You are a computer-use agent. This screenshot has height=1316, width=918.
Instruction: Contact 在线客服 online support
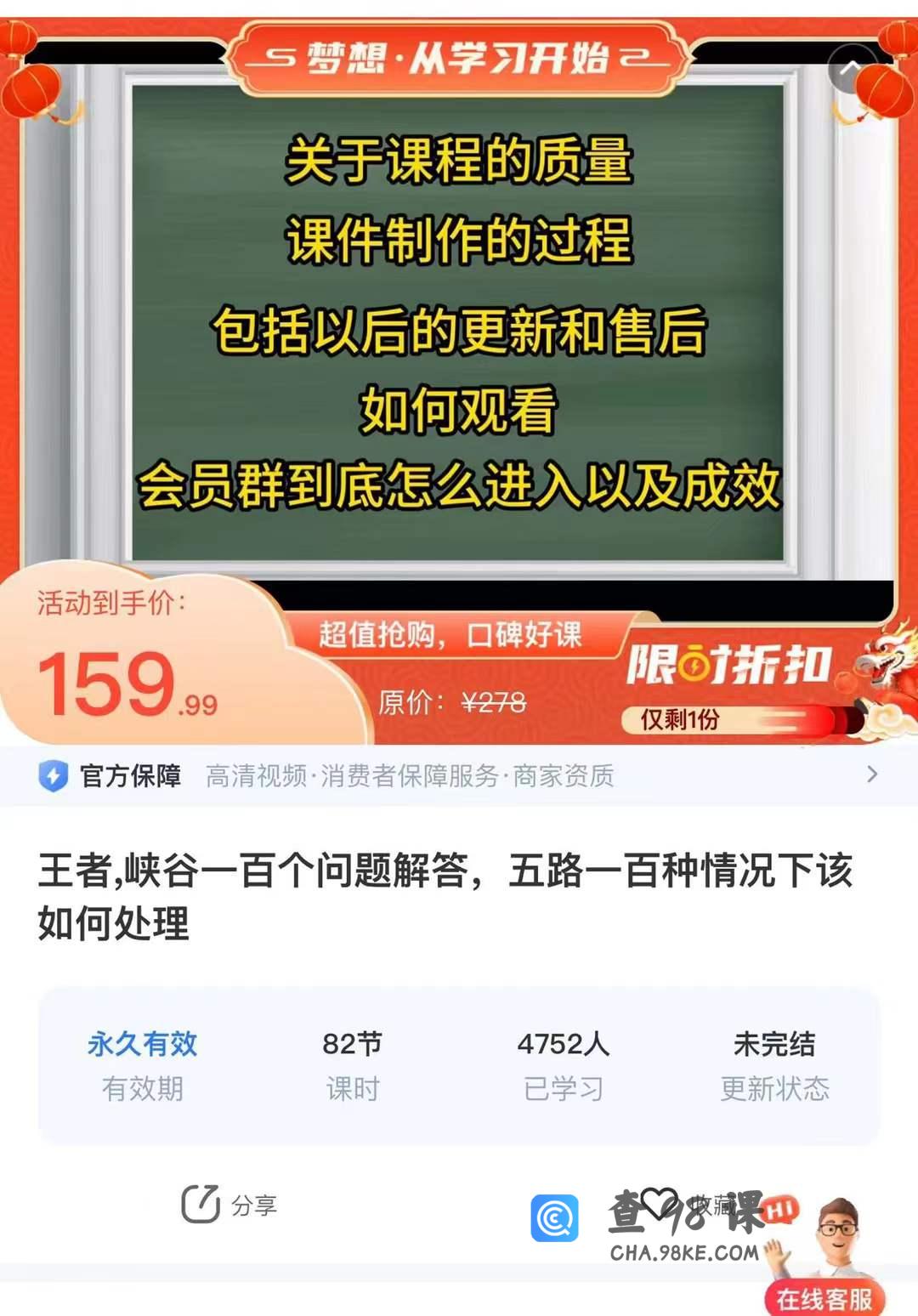(824, 1297)
